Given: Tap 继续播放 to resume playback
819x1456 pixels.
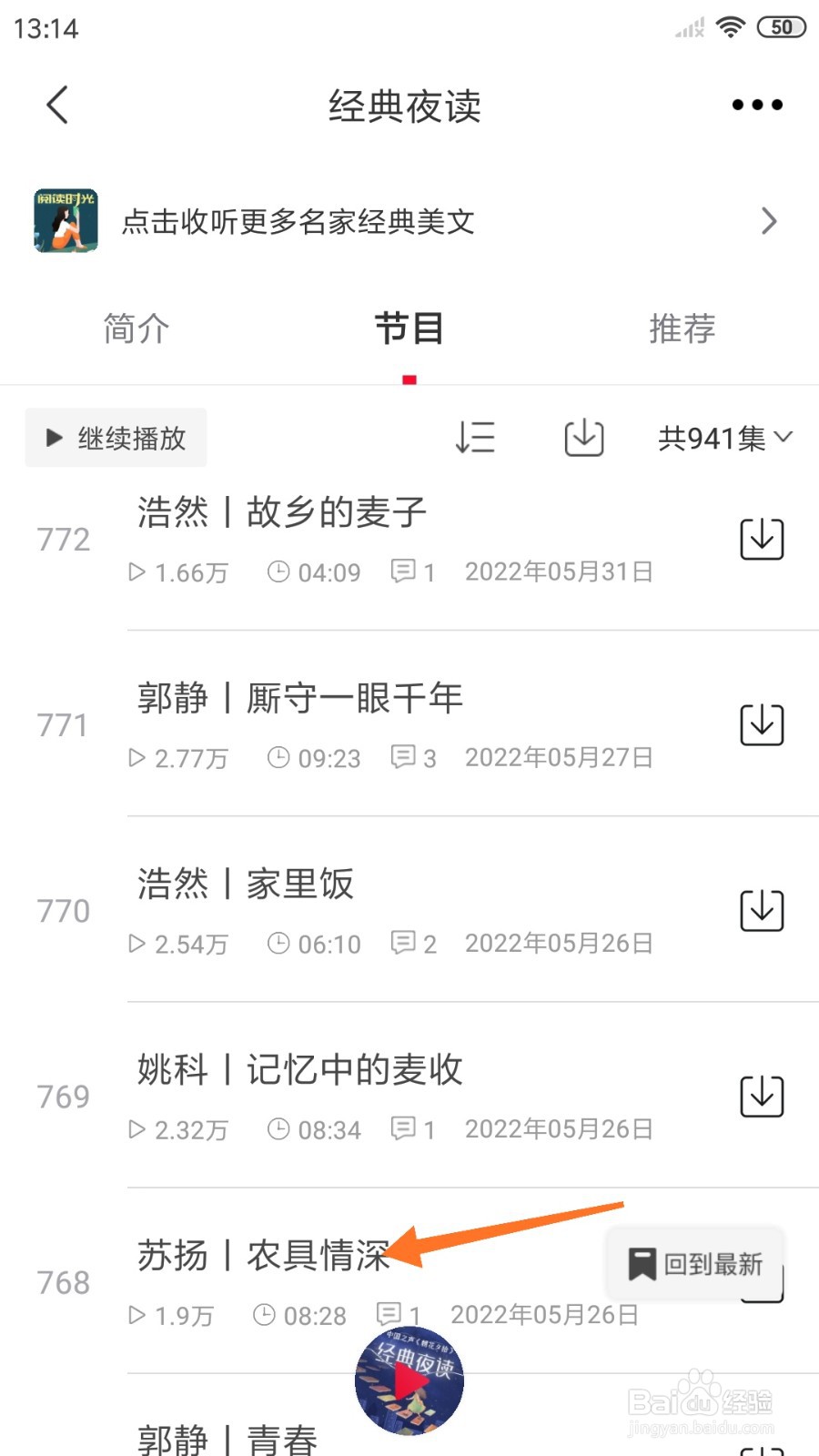Looking at the screenshot, I should [115, 438].
